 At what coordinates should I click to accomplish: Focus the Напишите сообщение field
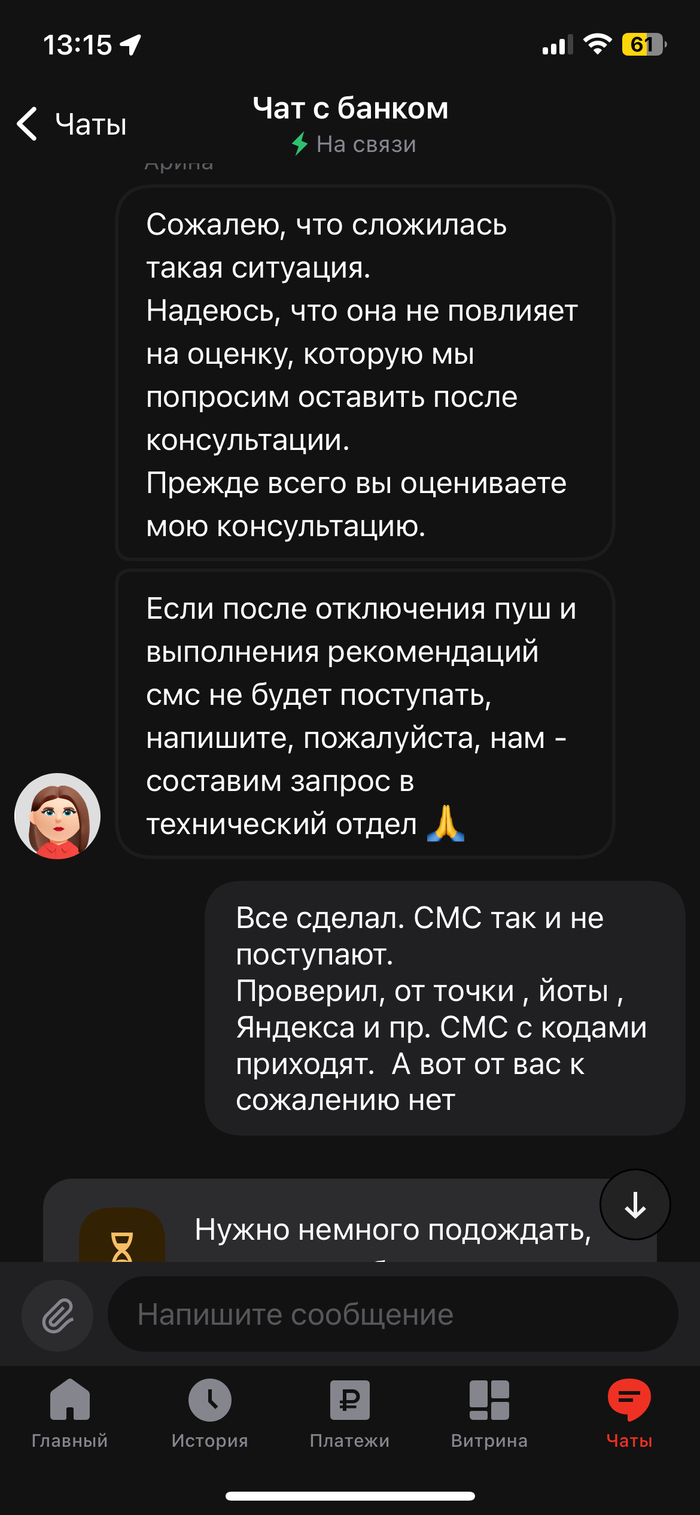(392, 1315)
